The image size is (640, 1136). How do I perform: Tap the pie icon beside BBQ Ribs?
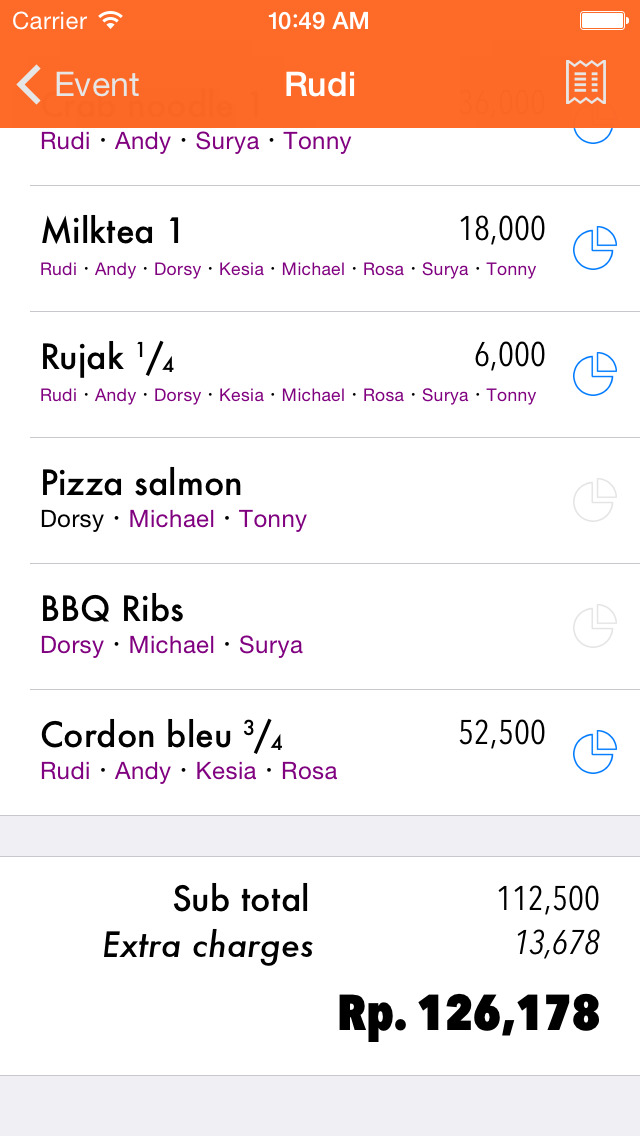click(x=594, y=627)
